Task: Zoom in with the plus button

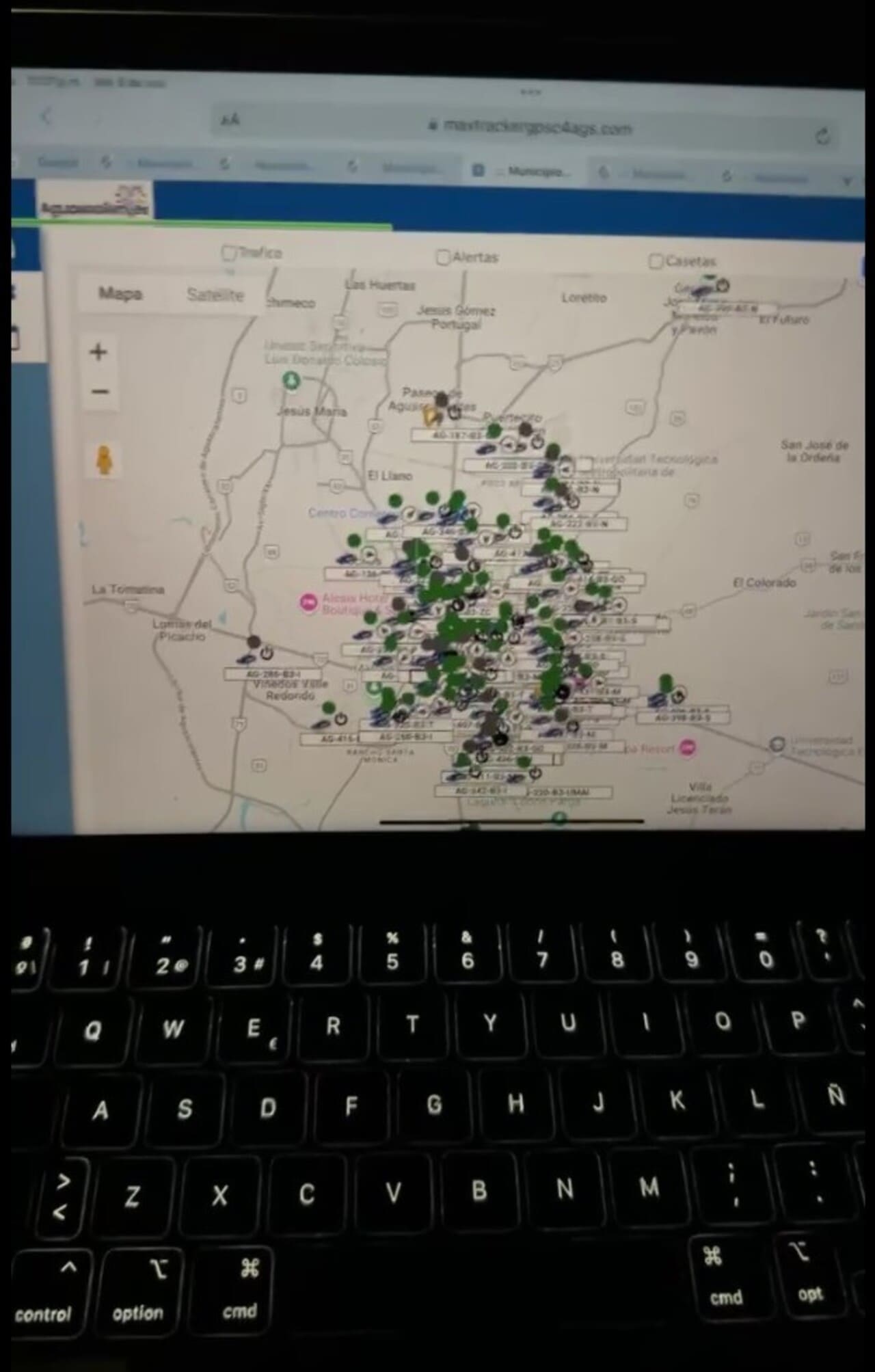Action: point(98,352)
